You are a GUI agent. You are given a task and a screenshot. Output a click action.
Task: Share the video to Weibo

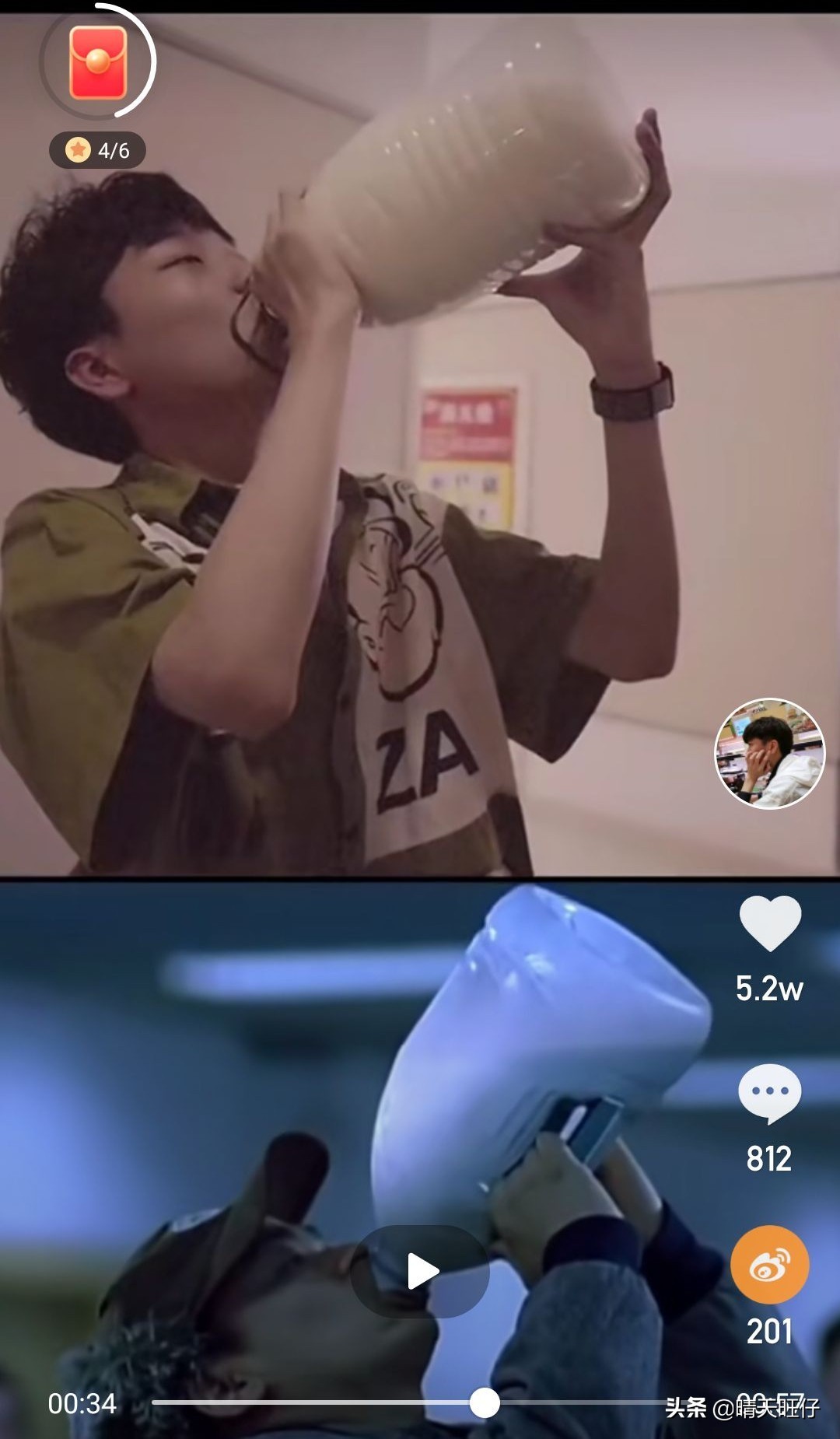click(x=769, y=1265)
